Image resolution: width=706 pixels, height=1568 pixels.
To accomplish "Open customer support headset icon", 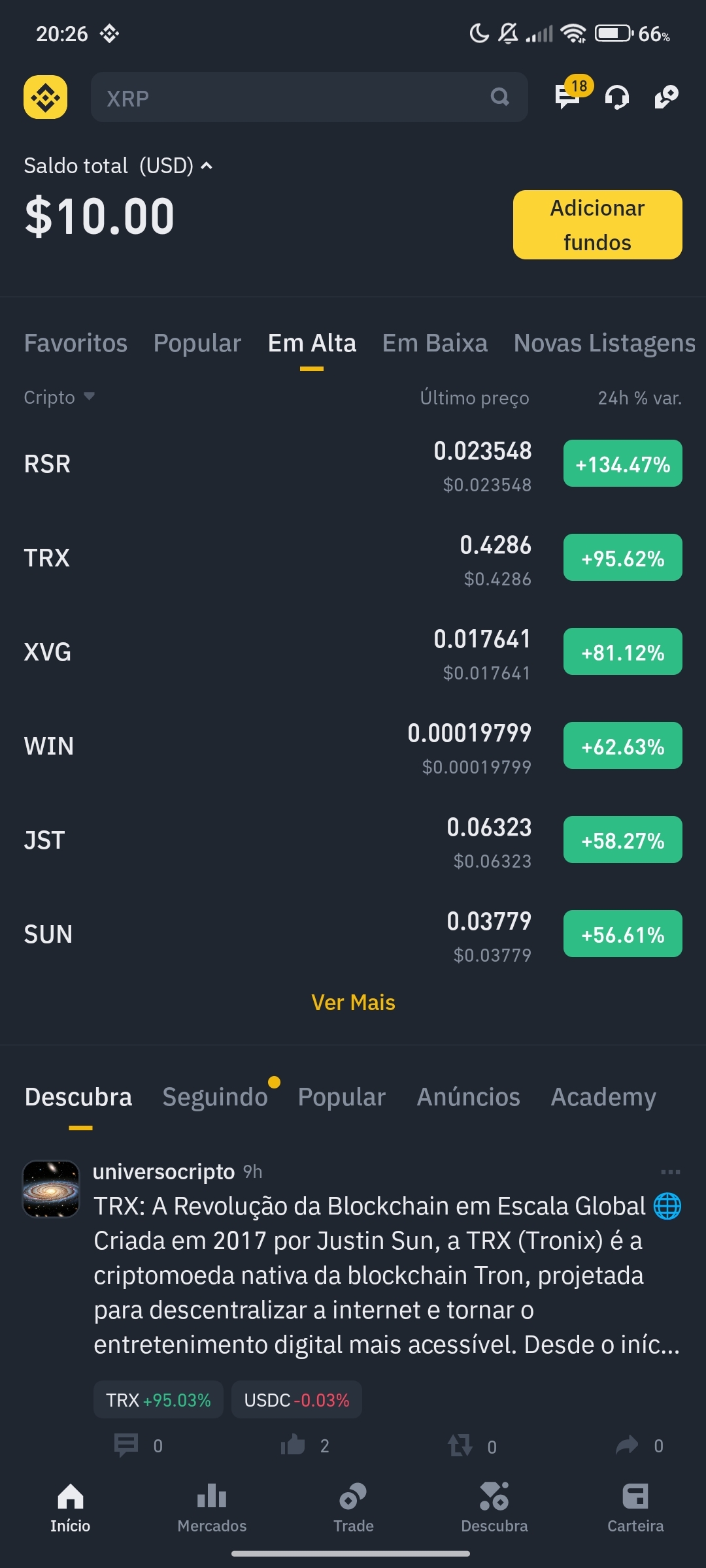I will pos(616,97).
